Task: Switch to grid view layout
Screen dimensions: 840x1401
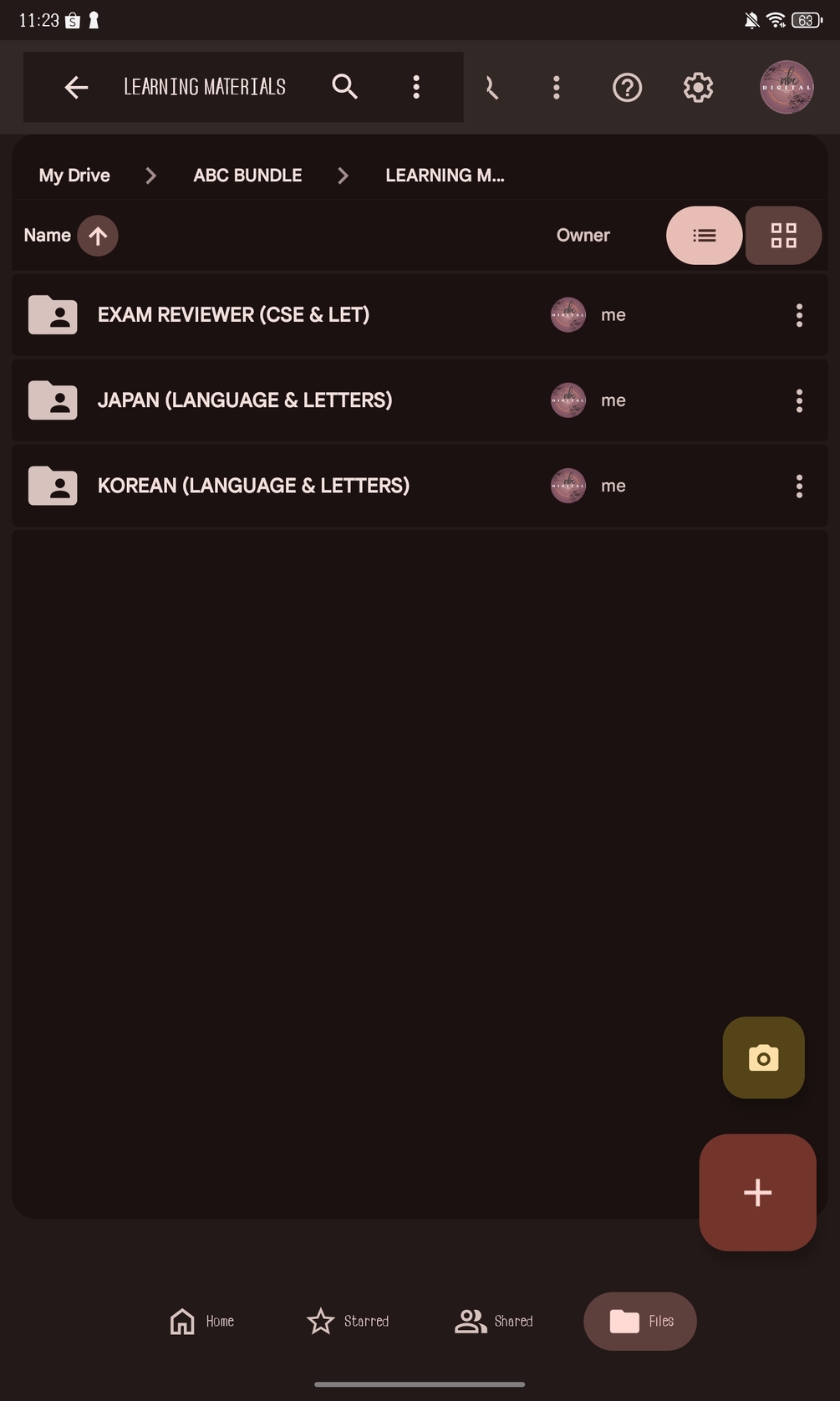Action: point(783,236)
